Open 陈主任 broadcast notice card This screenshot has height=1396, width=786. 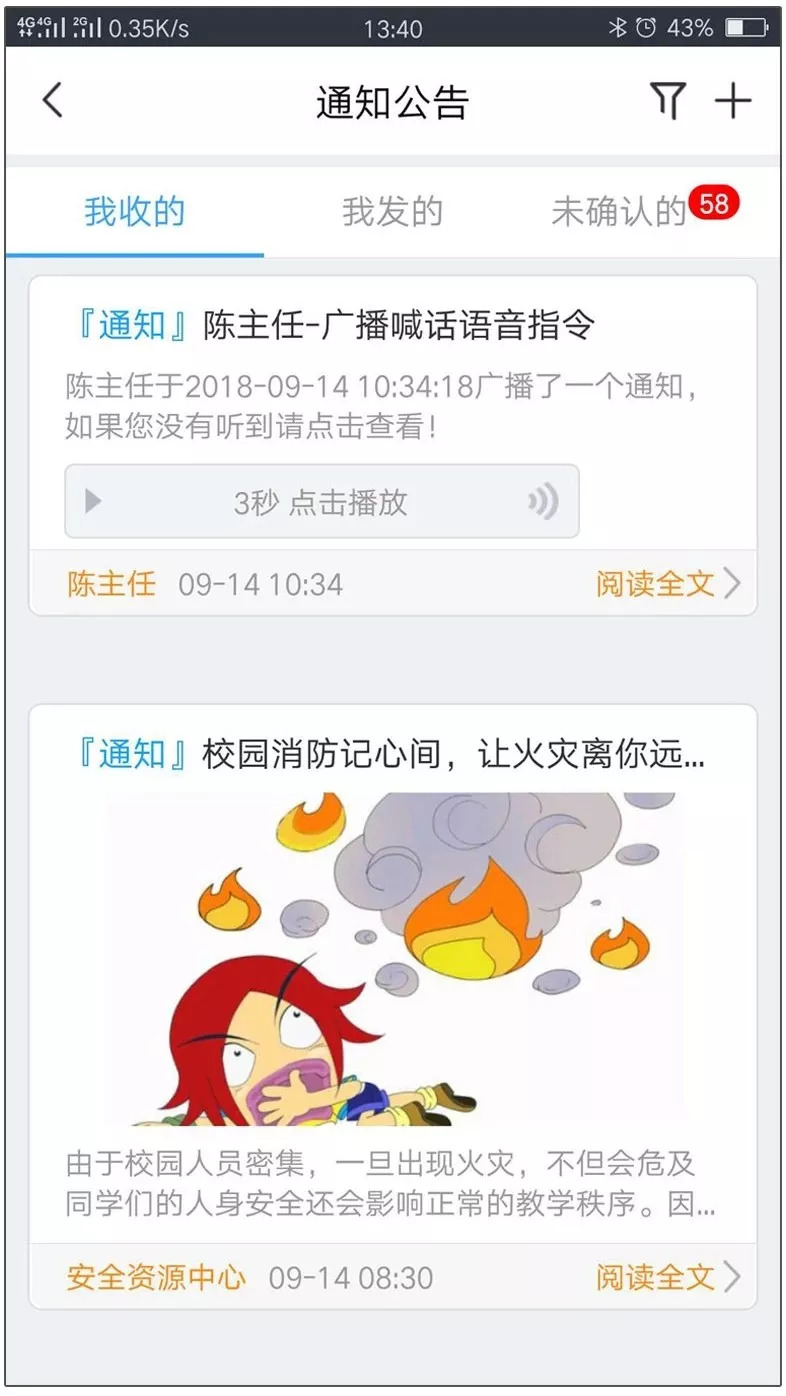tap(398, 326)
